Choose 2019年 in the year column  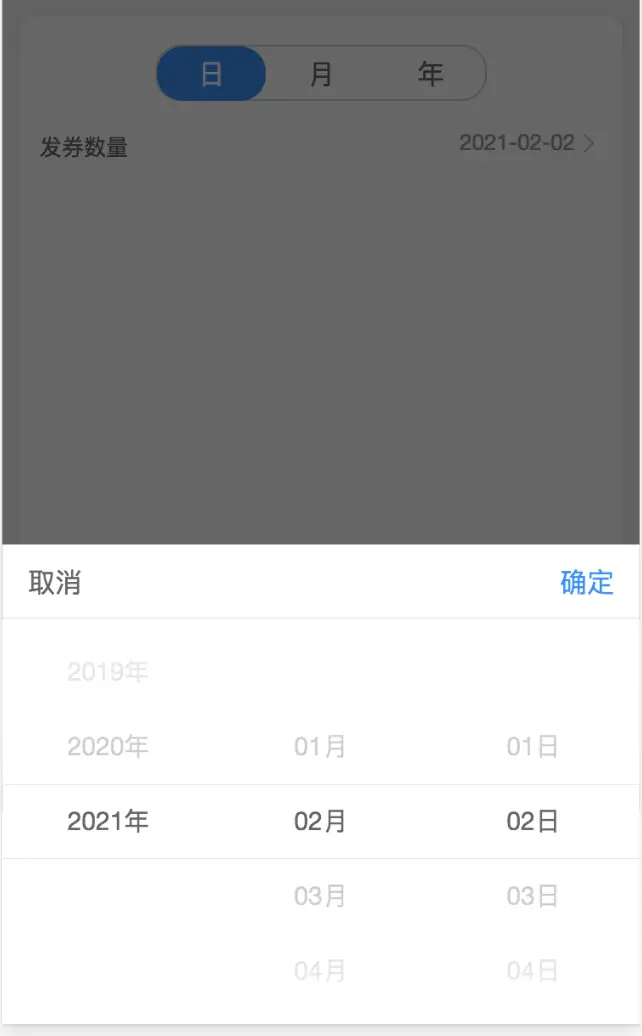(108, 672)
